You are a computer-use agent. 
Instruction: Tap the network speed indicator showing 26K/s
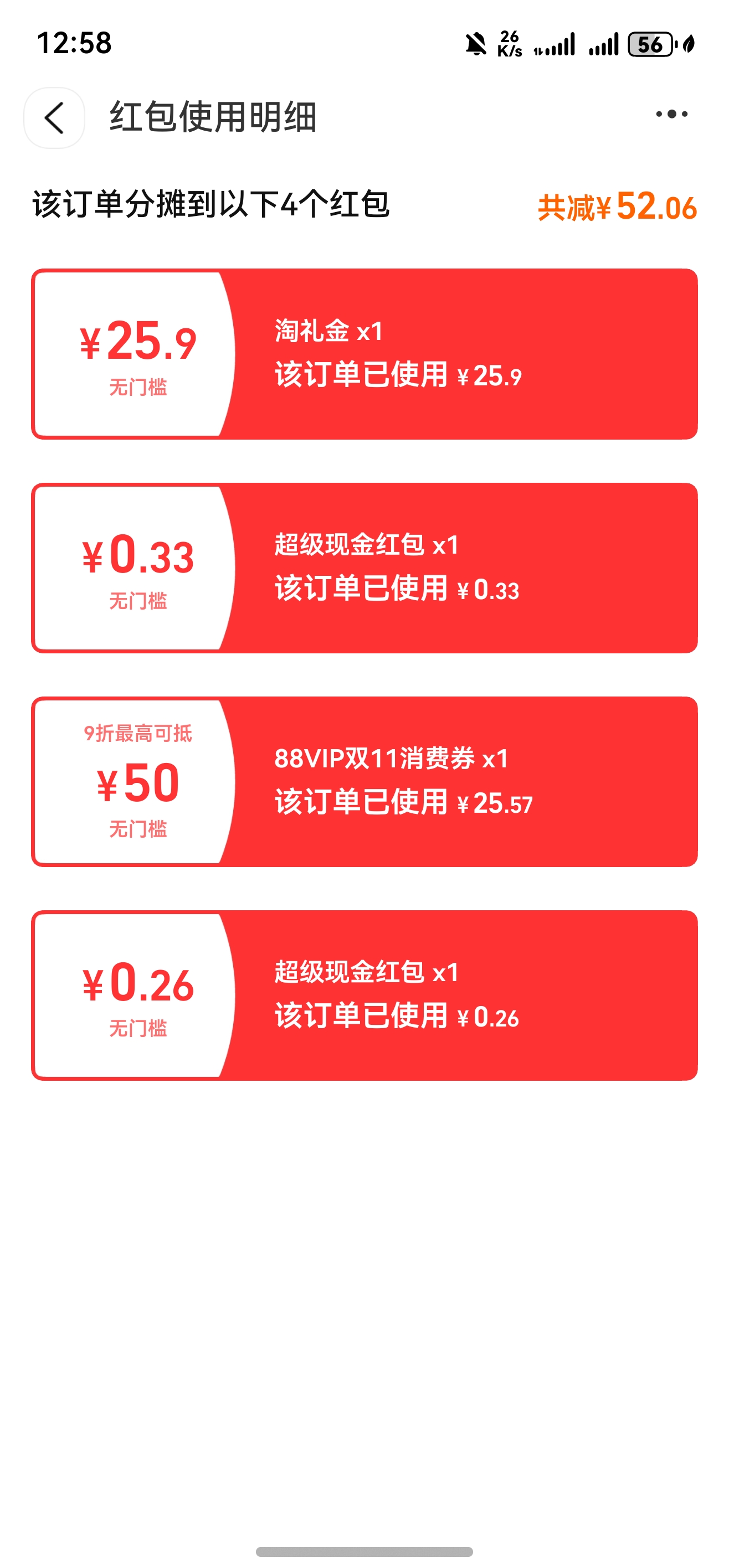509,44
